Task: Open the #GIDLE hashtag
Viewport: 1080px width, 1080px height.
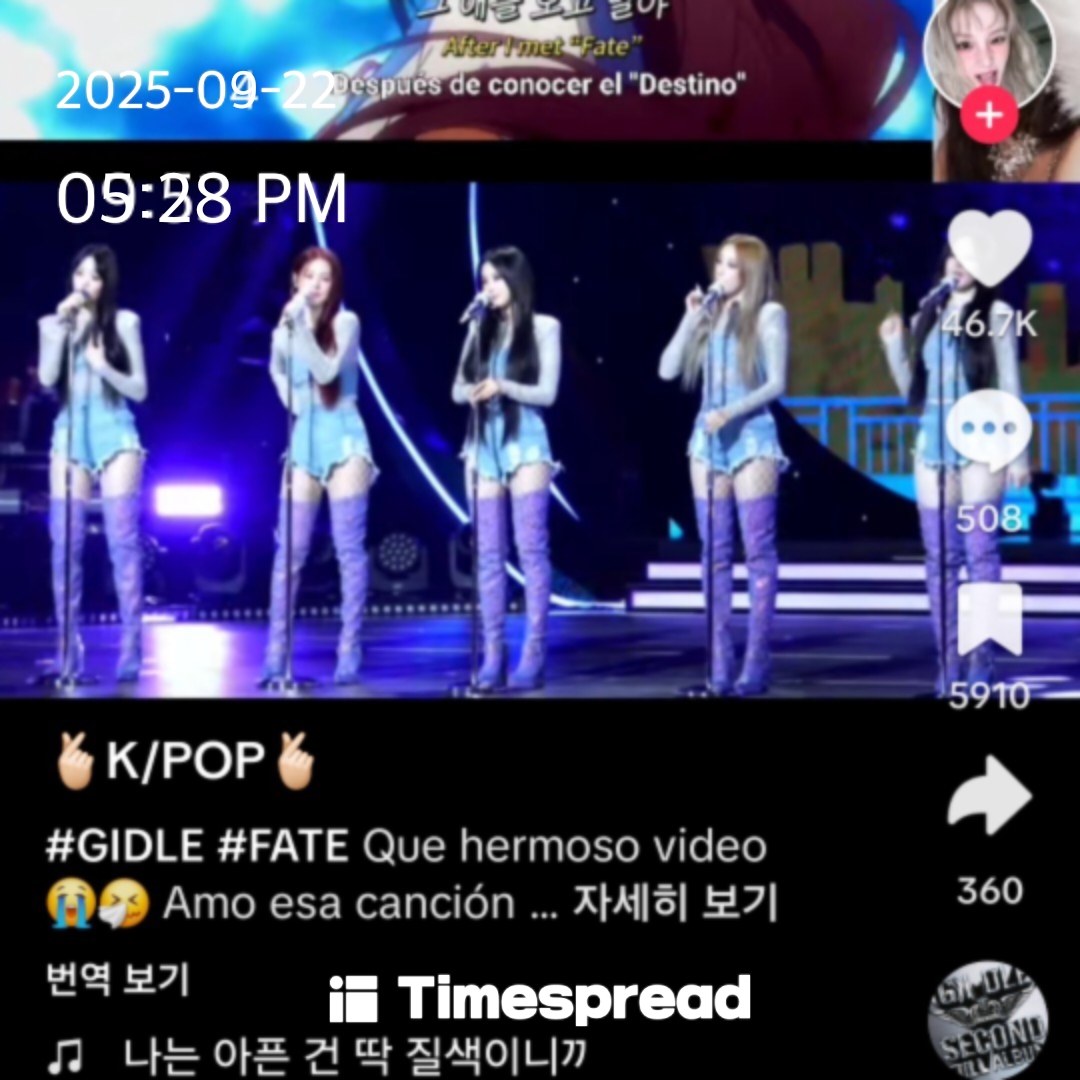Action: click(x=124, y=847)
